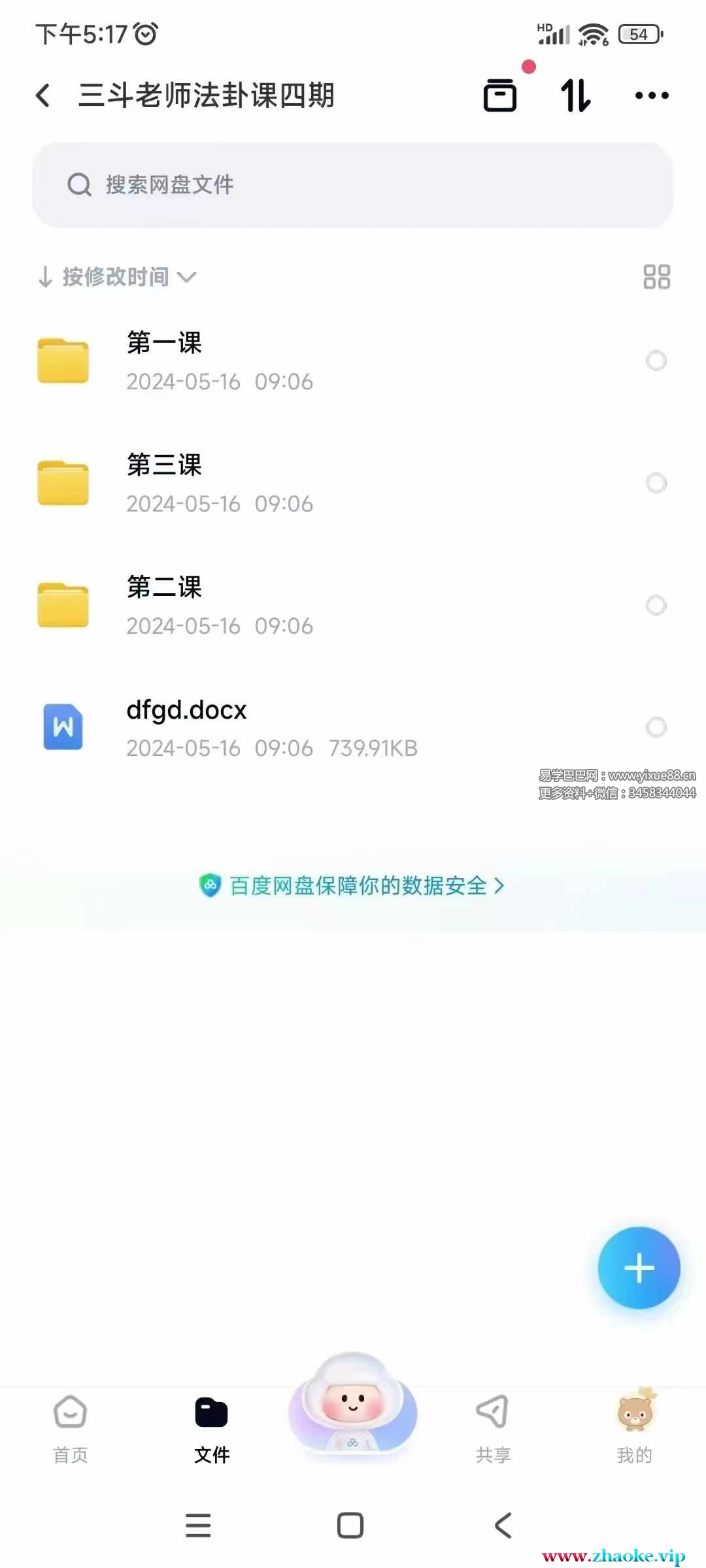Expand the 按修改时间 sort dropdown
The width and height of the screenshot is (706, 1568).
click(x=118, y=277)
